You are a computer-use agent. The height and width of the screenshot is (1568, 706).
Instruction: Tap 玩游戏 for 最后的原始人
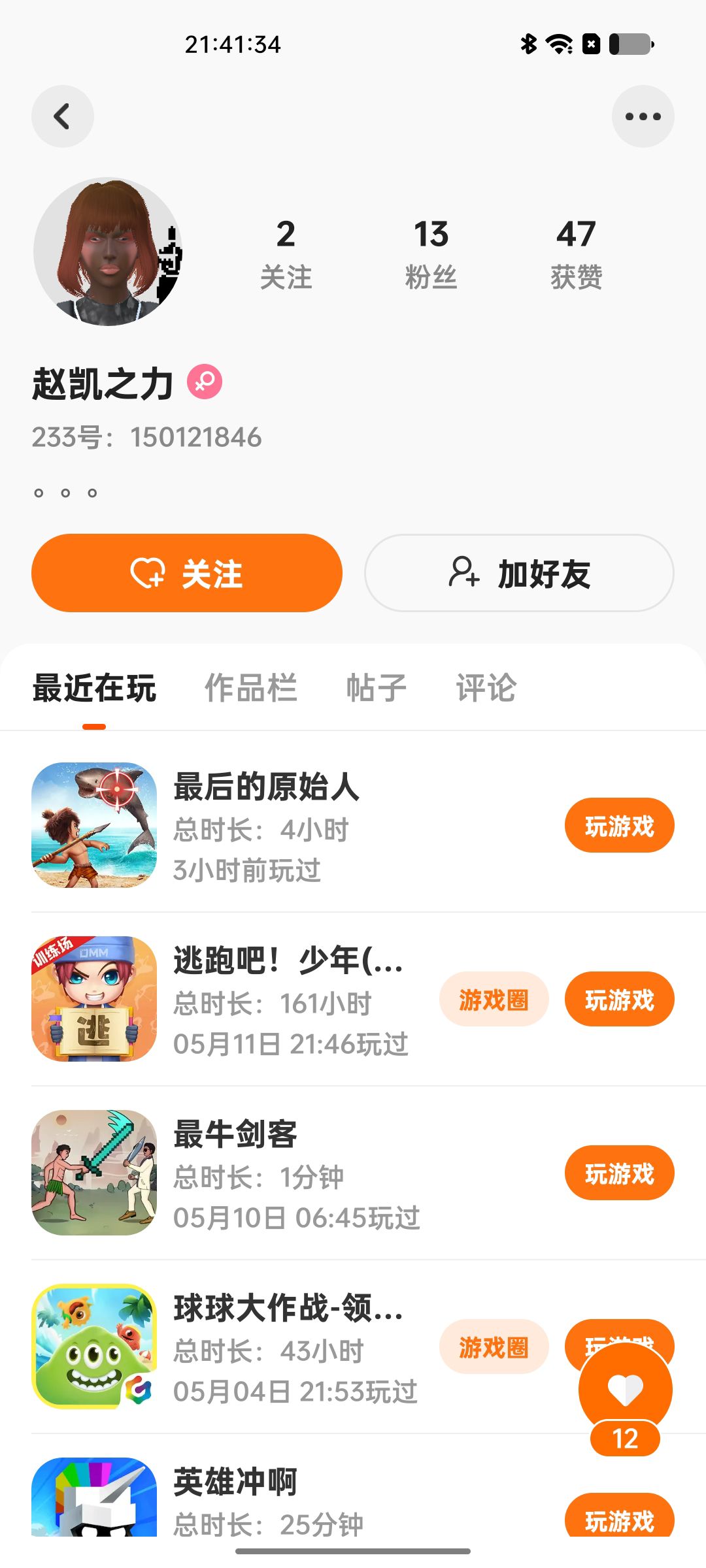click(x=619, y=826)
